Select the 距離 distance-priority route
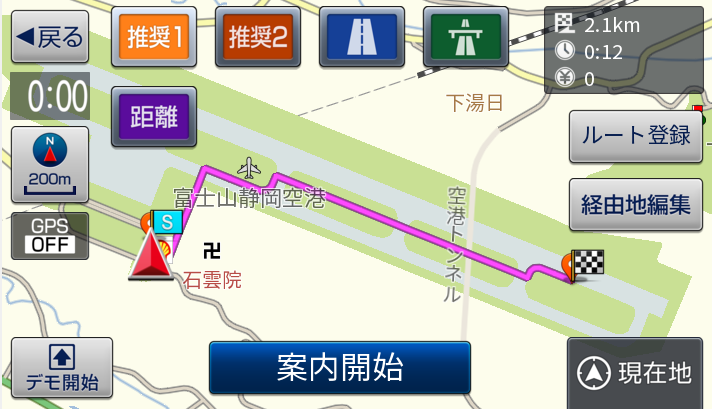 click(x=154, y=119)
